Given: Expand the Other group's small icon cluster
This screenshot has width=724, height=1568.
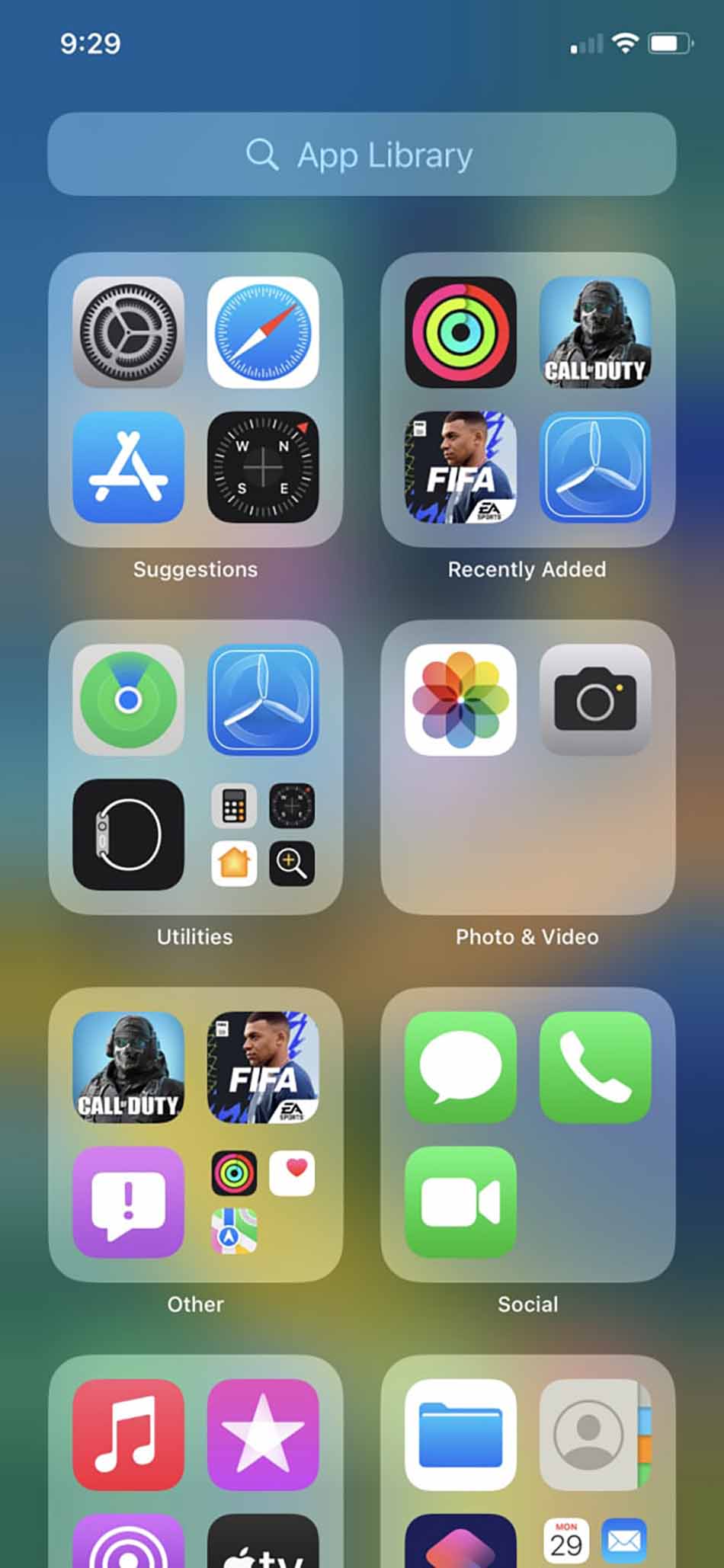Looking at the screenshot, I should pos(263,1202).
